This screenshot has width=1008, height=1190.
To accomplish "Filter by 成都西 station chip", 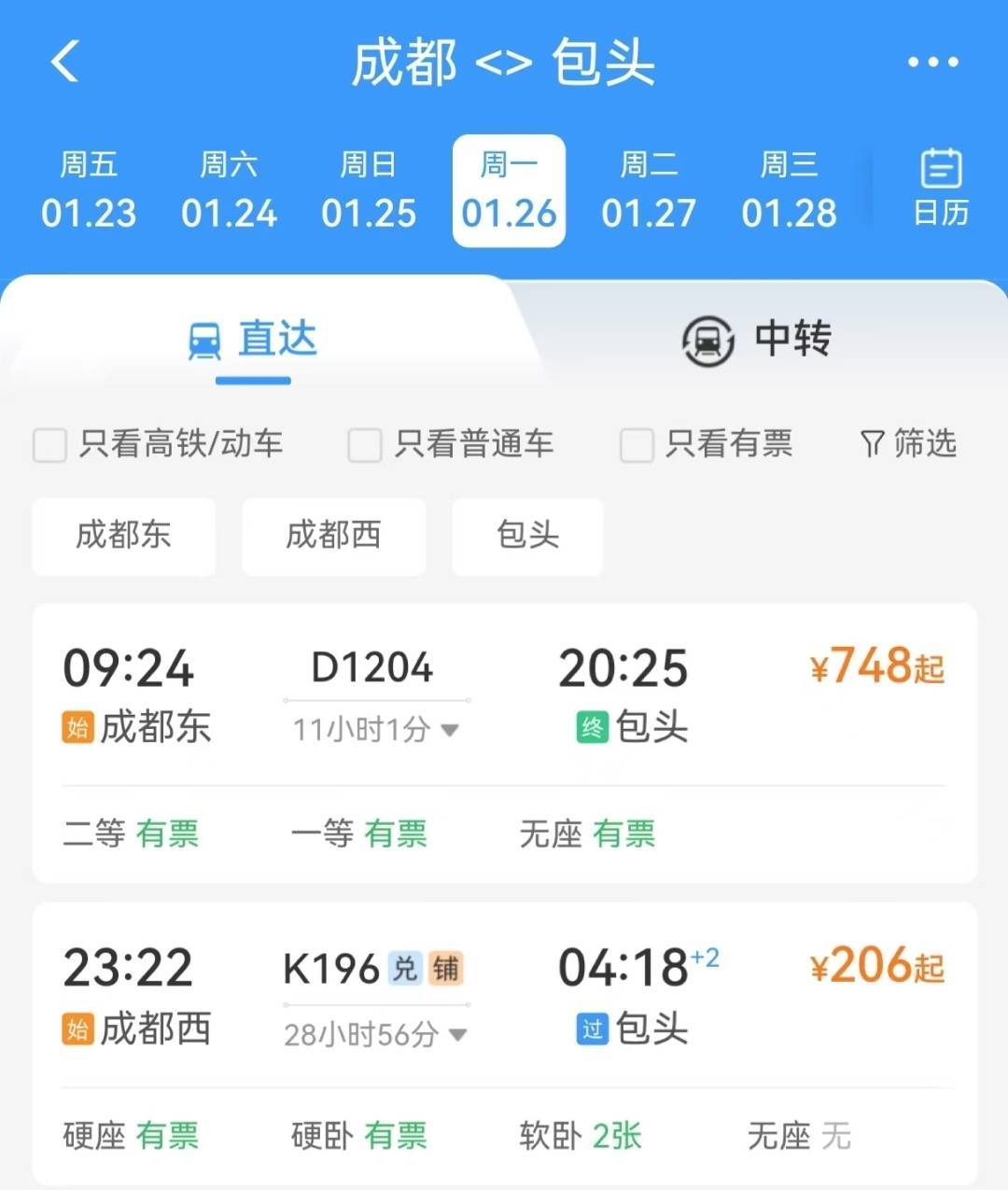I will [x=333, y=536].
